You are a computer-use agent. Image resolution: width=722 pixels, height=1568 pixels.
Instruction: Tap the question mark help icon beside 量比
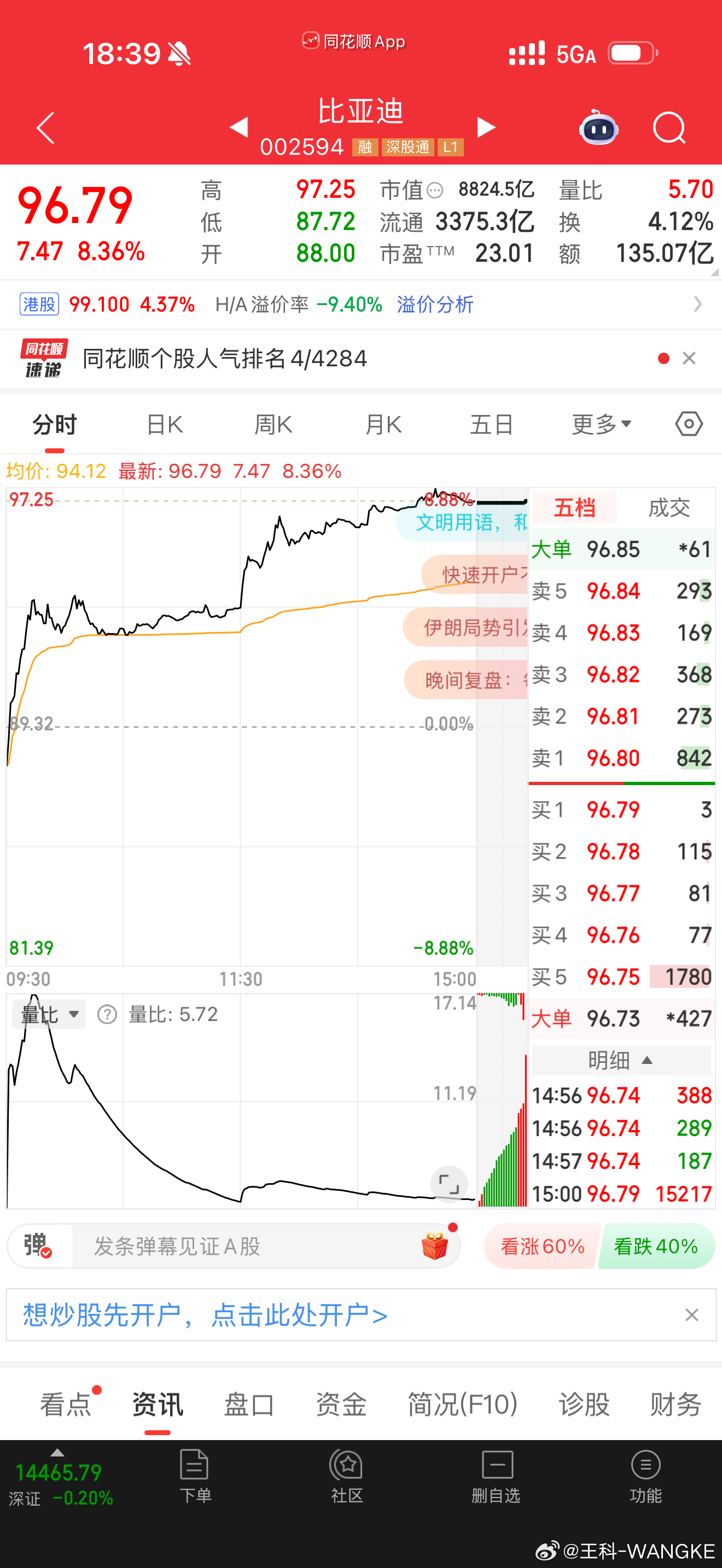click(107, 1014)
